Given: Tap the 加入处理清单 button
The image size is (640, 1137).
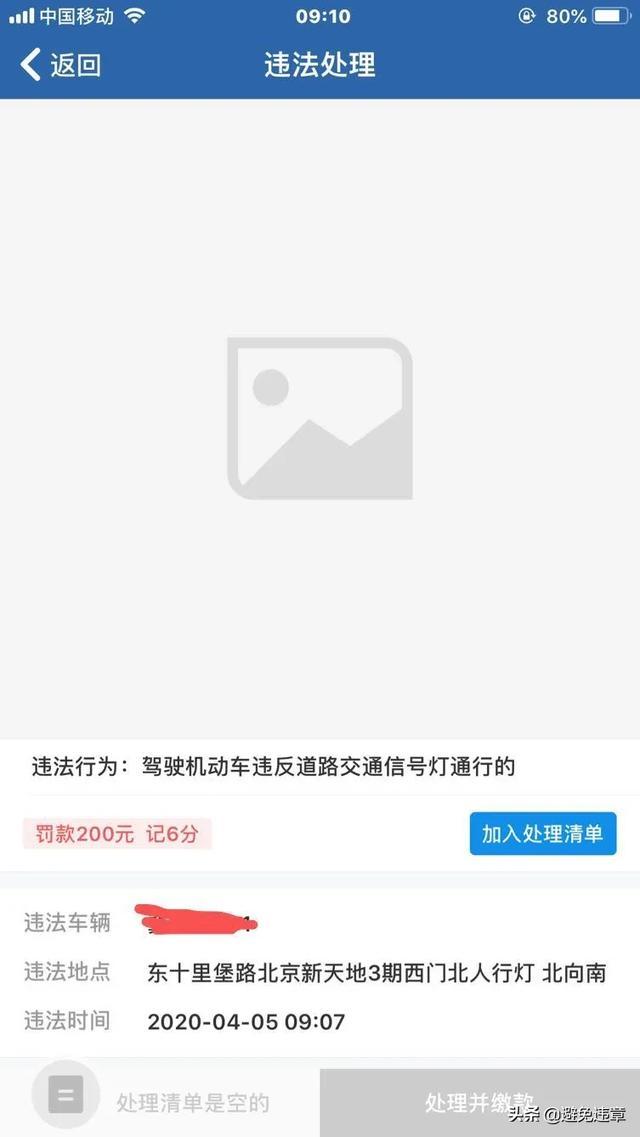Looking at the screenshot, I should click(x=542, y=834).
